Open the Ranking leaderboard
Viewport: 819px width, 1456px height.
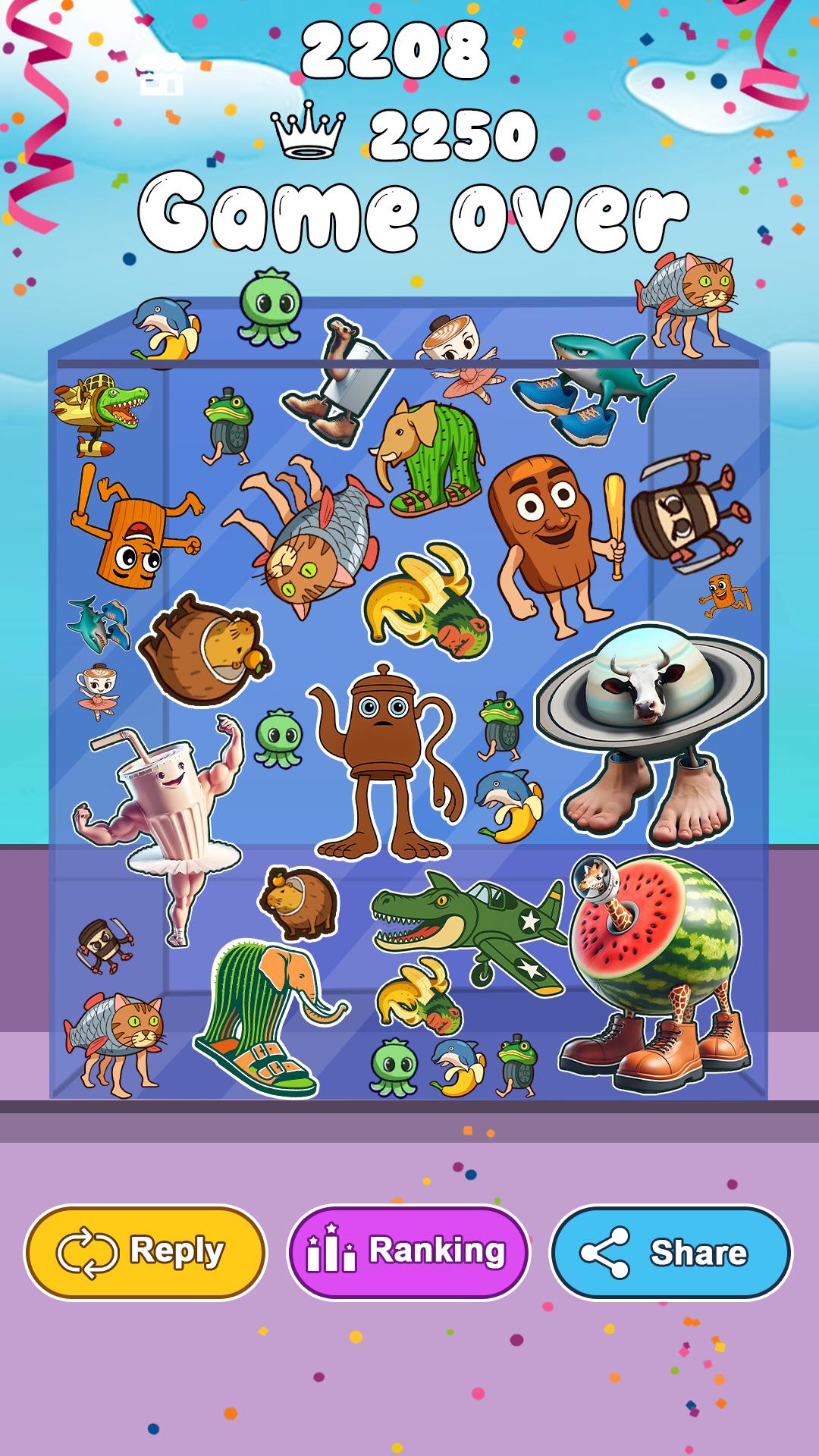(x=408, y=1252)
